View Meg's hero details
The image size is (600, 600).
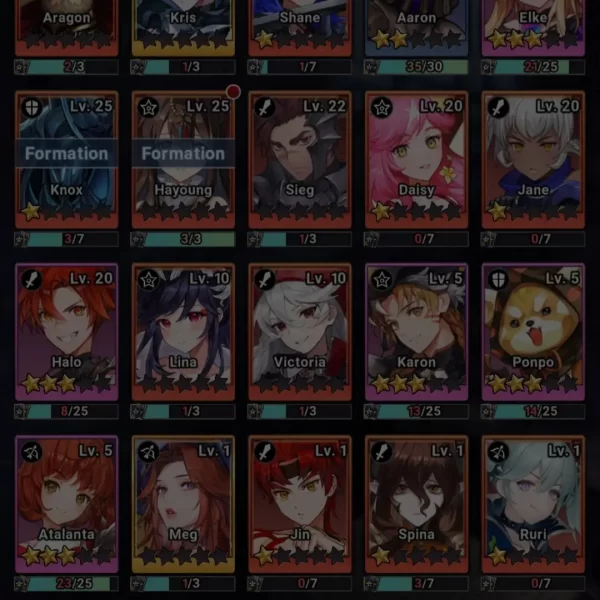pos(183,503)
